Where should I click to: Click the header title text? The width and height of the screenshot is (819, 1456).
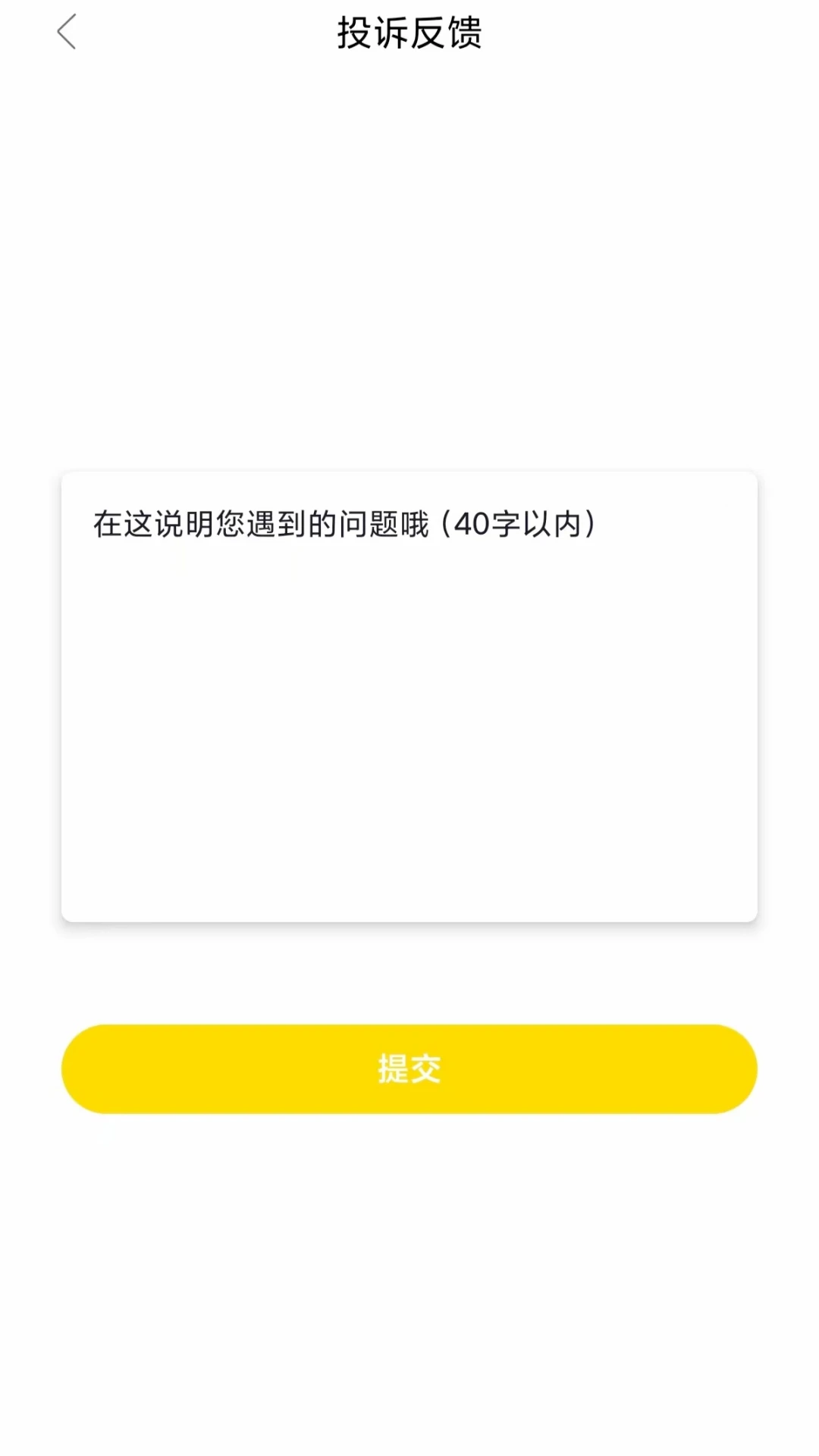409,34
